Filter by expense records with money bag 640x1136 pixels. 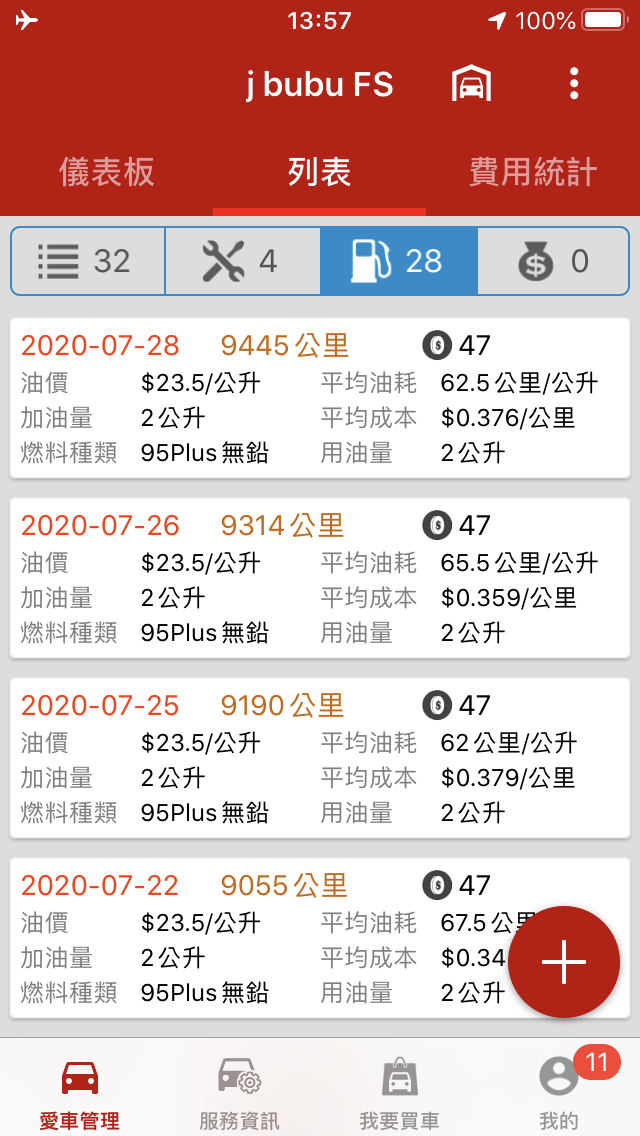pos(554,261)
